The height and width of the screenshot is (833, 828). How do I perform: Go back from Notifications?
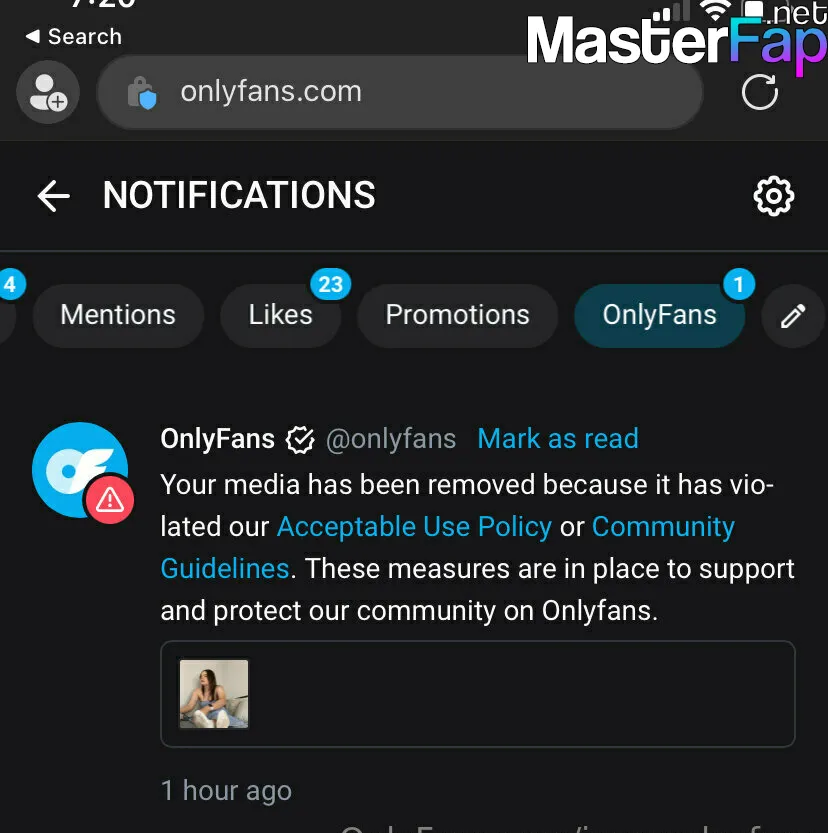tap(53, 196)
